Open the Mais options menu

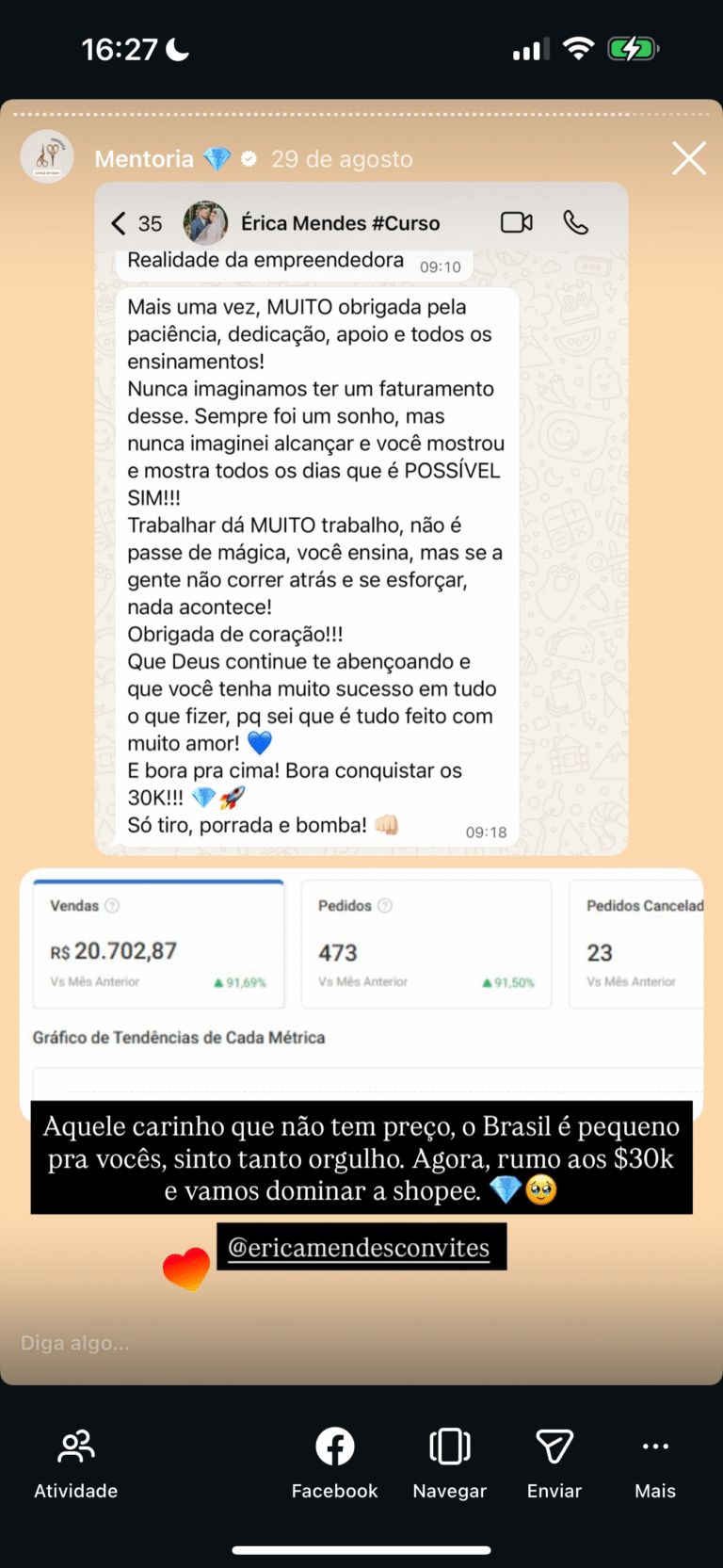pyautogui.click(x=654, y=1463)
